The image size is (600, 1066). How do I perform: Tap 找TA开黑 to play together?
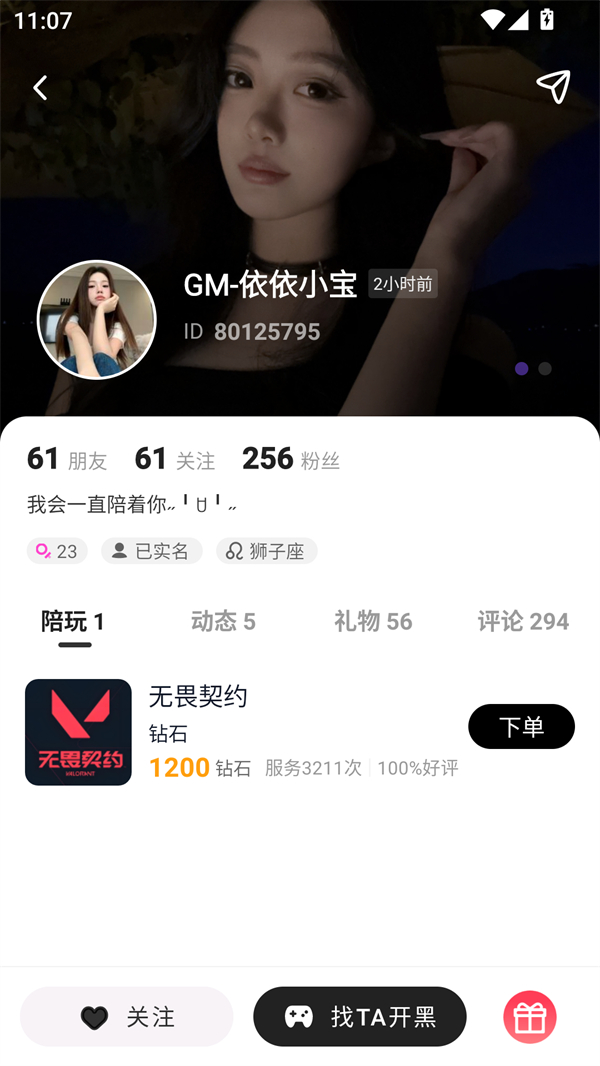coord(360,1017)
